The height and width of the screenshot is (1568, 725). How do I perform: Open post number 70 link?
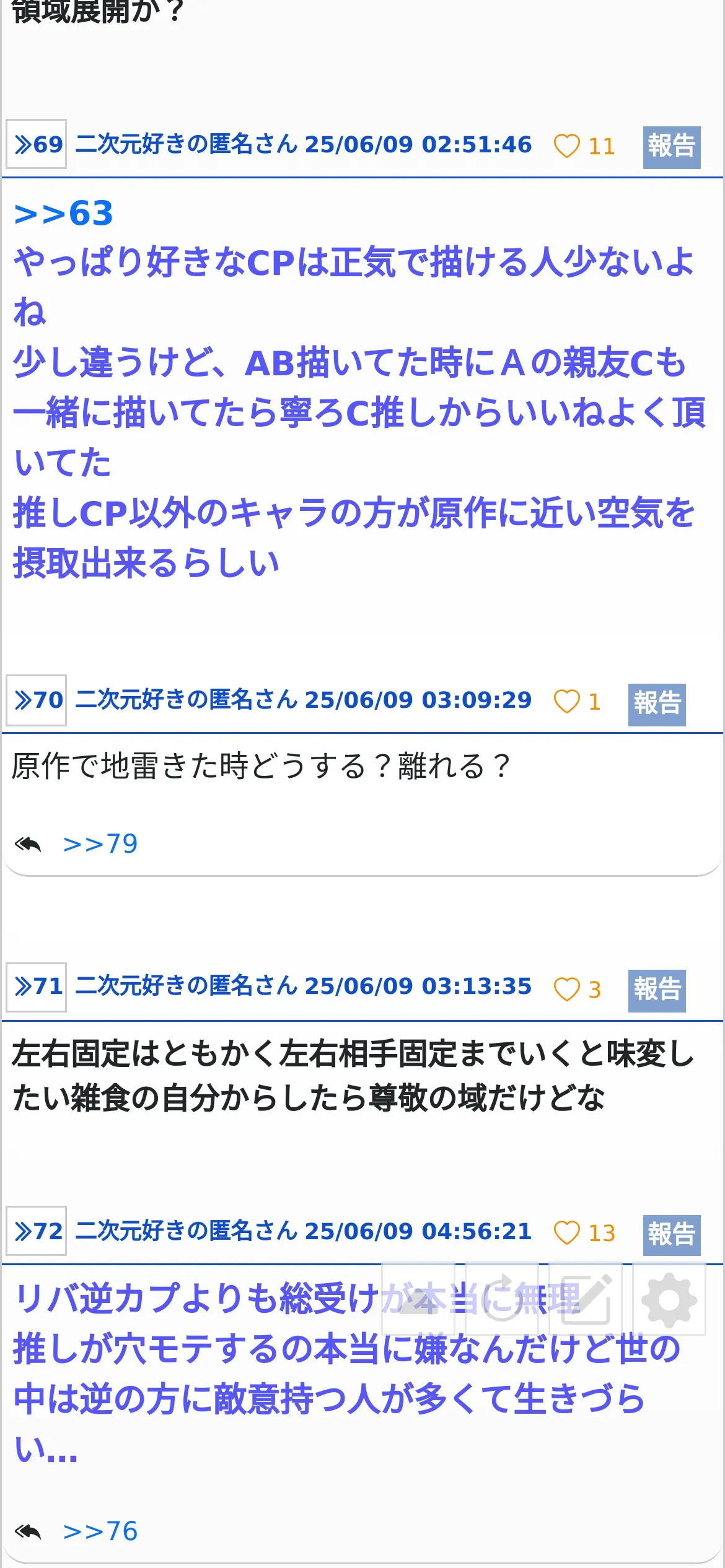coord(37,700)
